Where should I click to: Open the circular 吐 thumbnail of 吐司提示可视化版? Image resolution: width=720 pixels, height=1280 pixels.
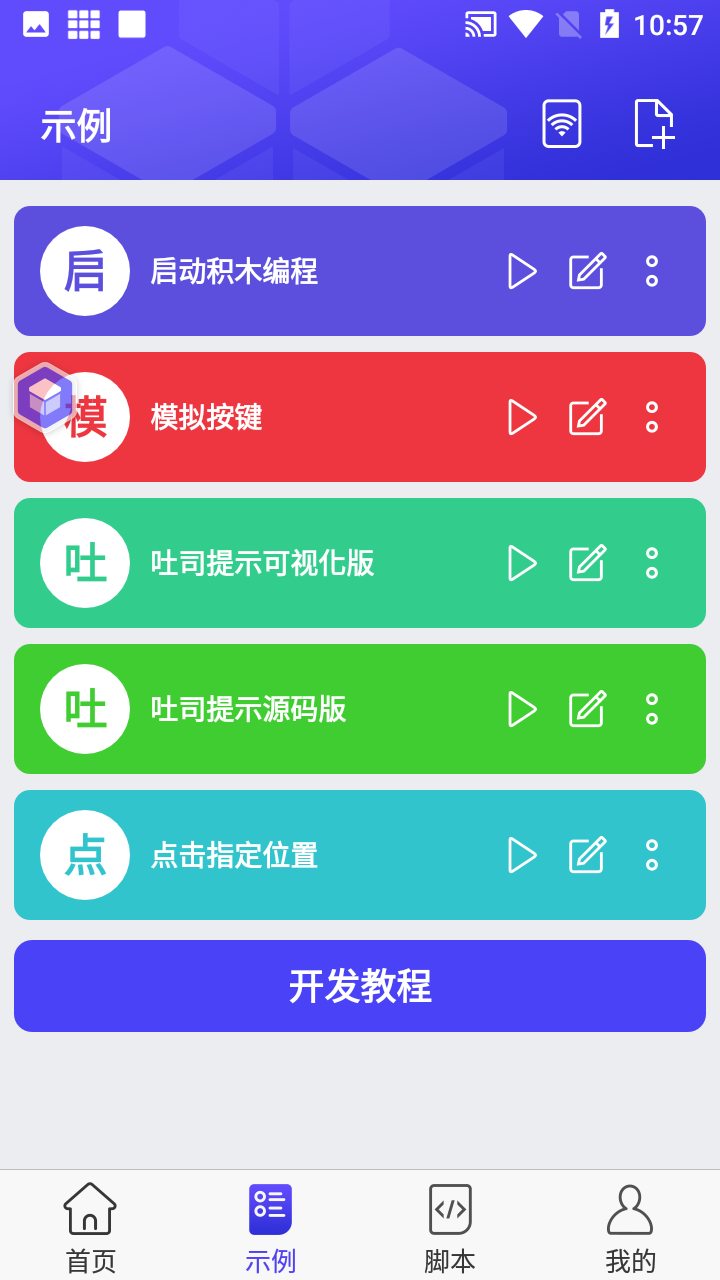(85, 563)
